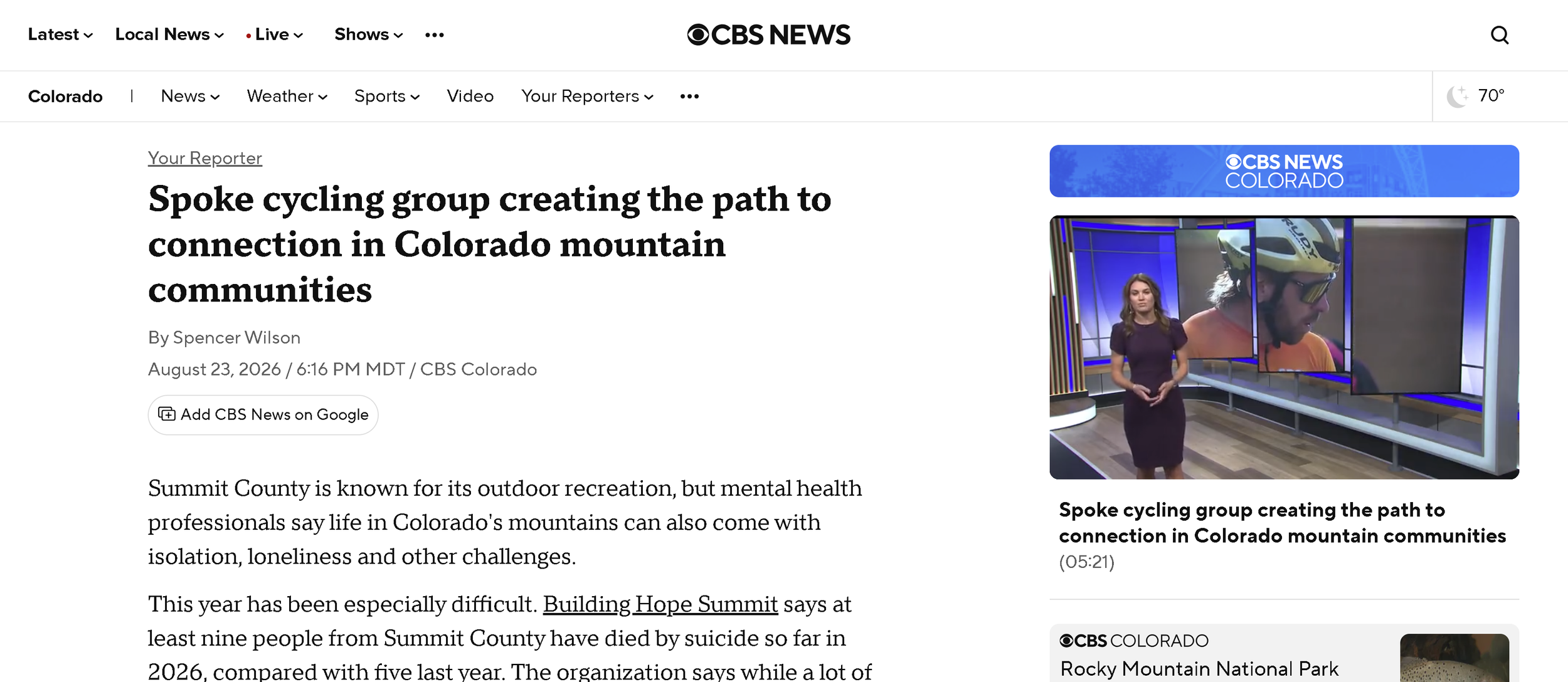Open the top bar's three-dot menu

pyautogui.click(x=435, y=35)
